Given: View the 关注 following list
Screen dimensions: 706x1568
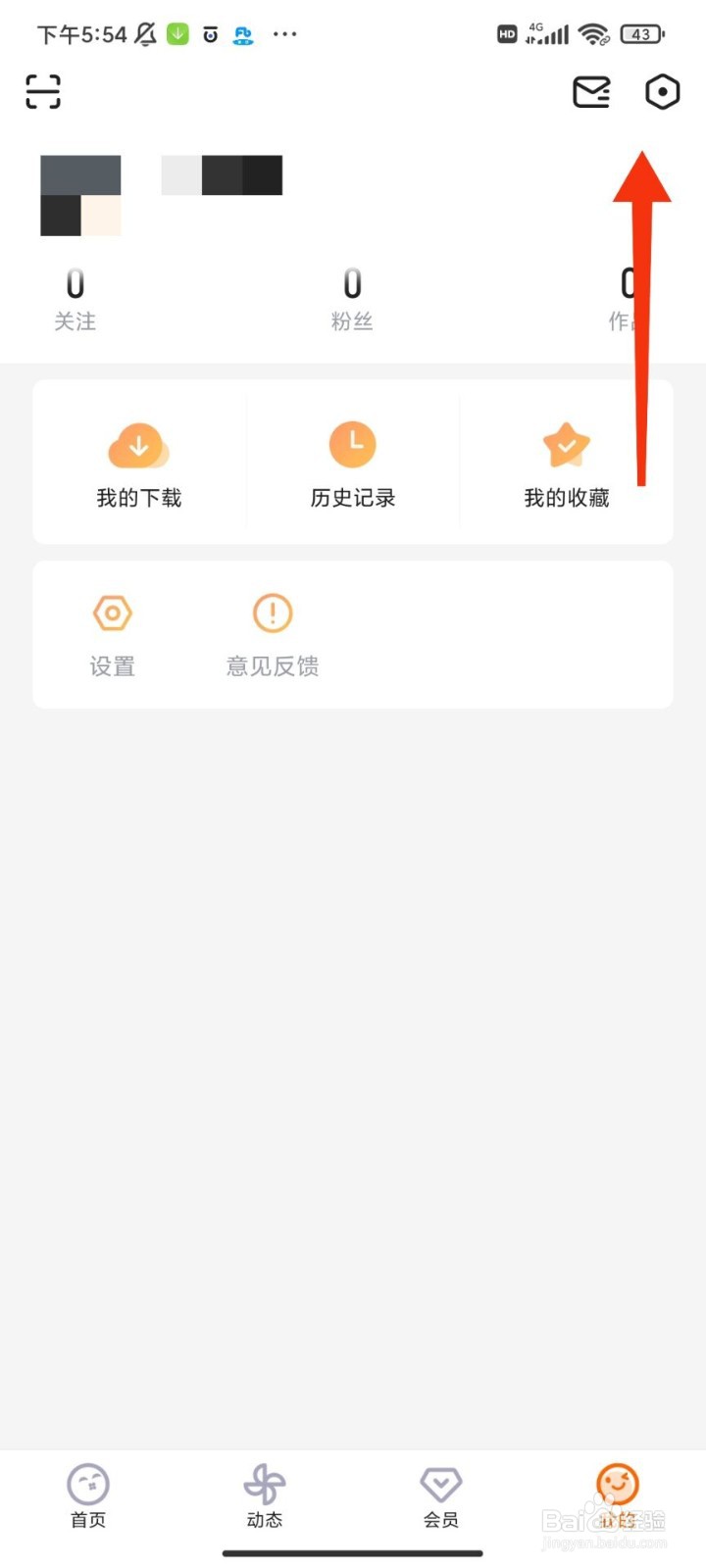Looking at the screenshot, I should 75,299.
